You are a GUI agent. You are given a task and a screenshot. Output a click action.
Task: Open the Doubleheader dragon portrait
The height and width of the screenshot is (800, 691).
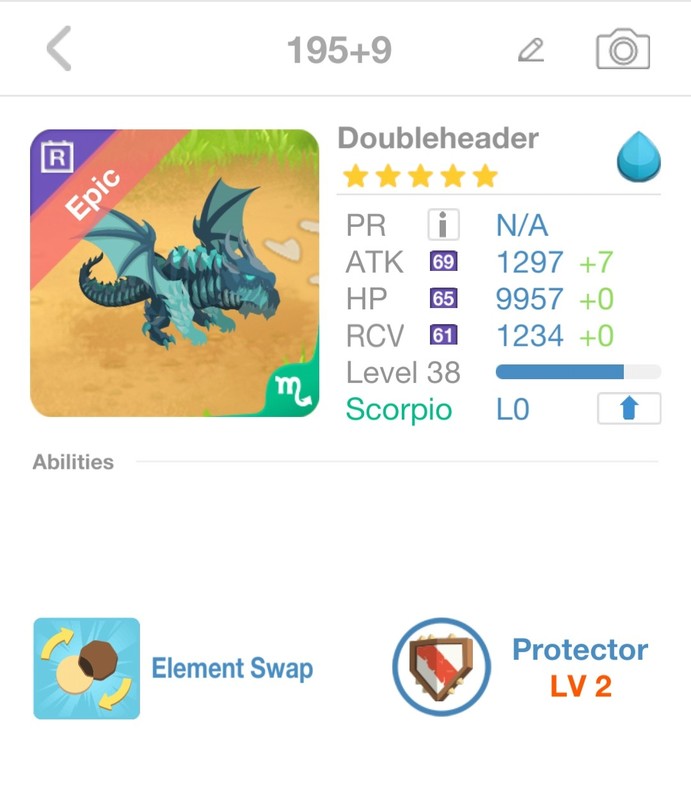(175, 273)
